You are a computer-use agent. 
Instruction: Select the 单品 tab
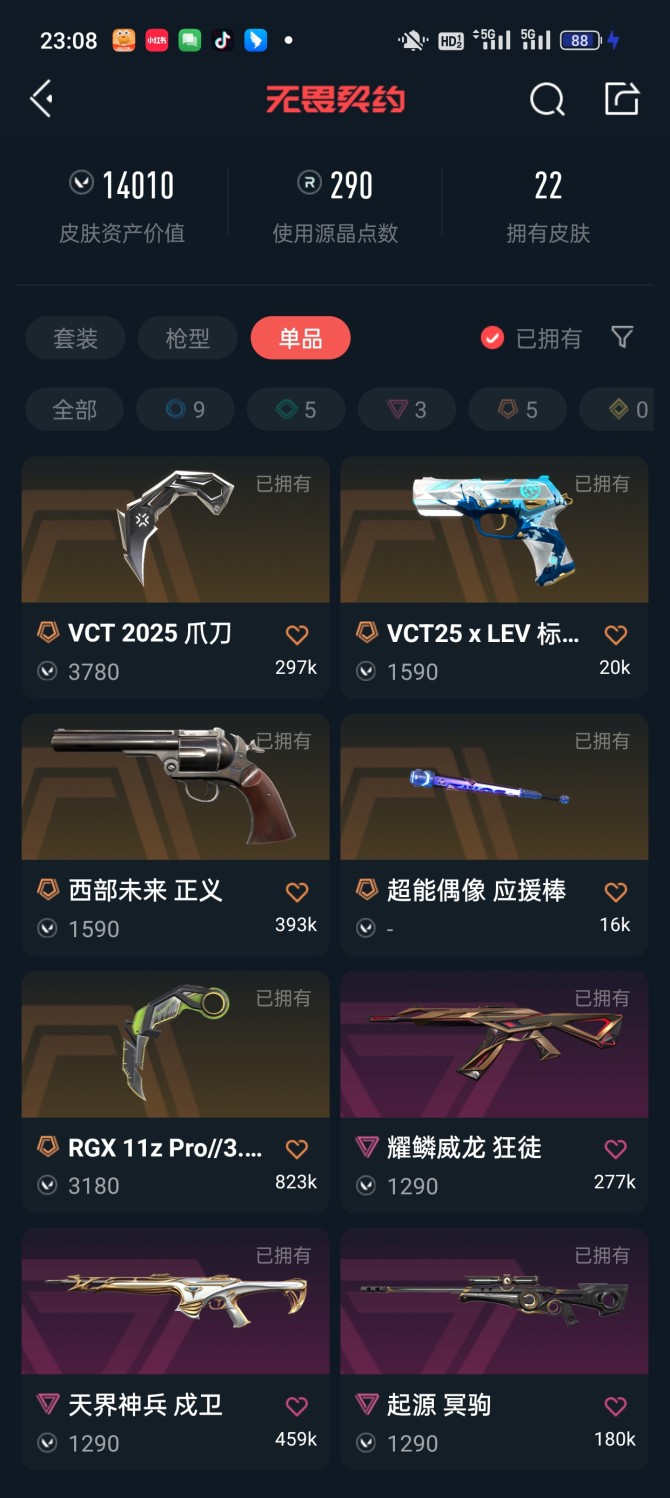click(x=300, y=338)
